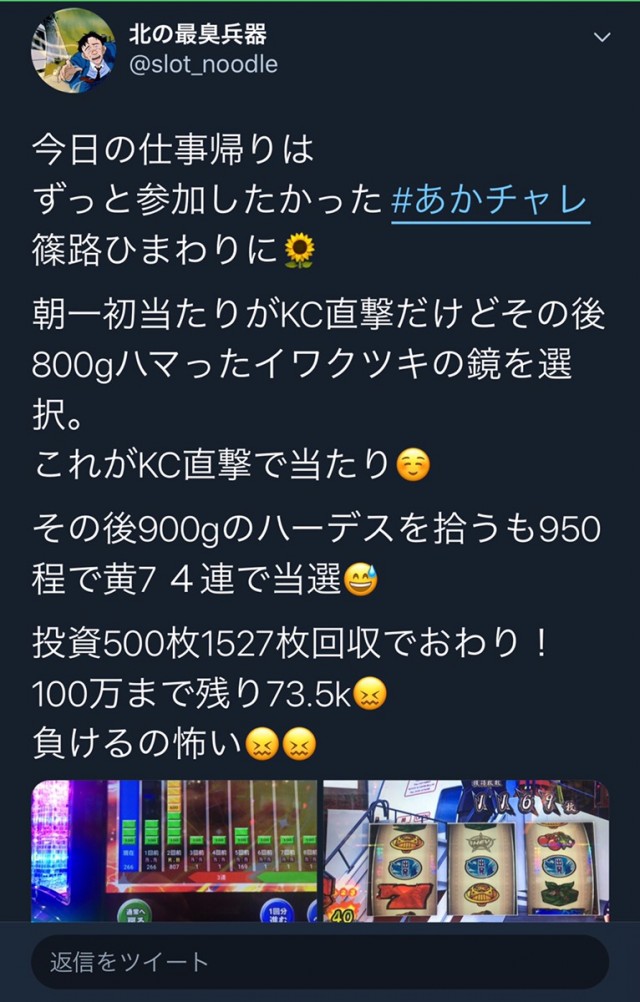The image size is (640, 1002).
Task: Open the profile avatar of 北の最臭兵器
Action: point(73,51)
